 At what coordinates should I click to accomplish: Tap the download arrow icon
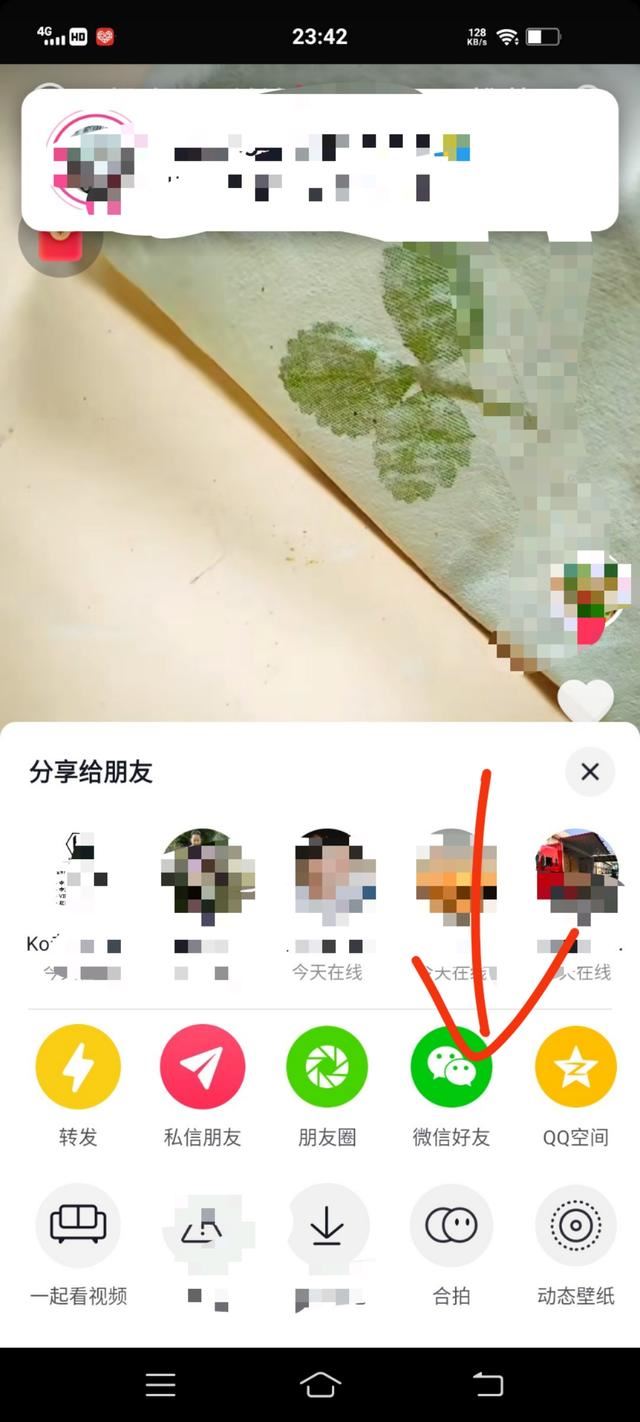click(327, 1226)
